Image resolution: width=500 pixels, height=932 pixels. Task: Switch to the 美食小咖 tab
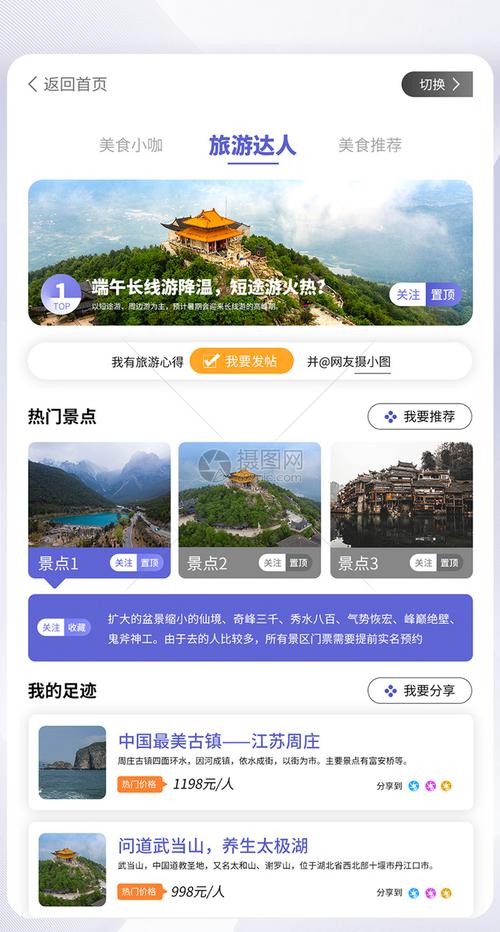(x=131, y=145)
